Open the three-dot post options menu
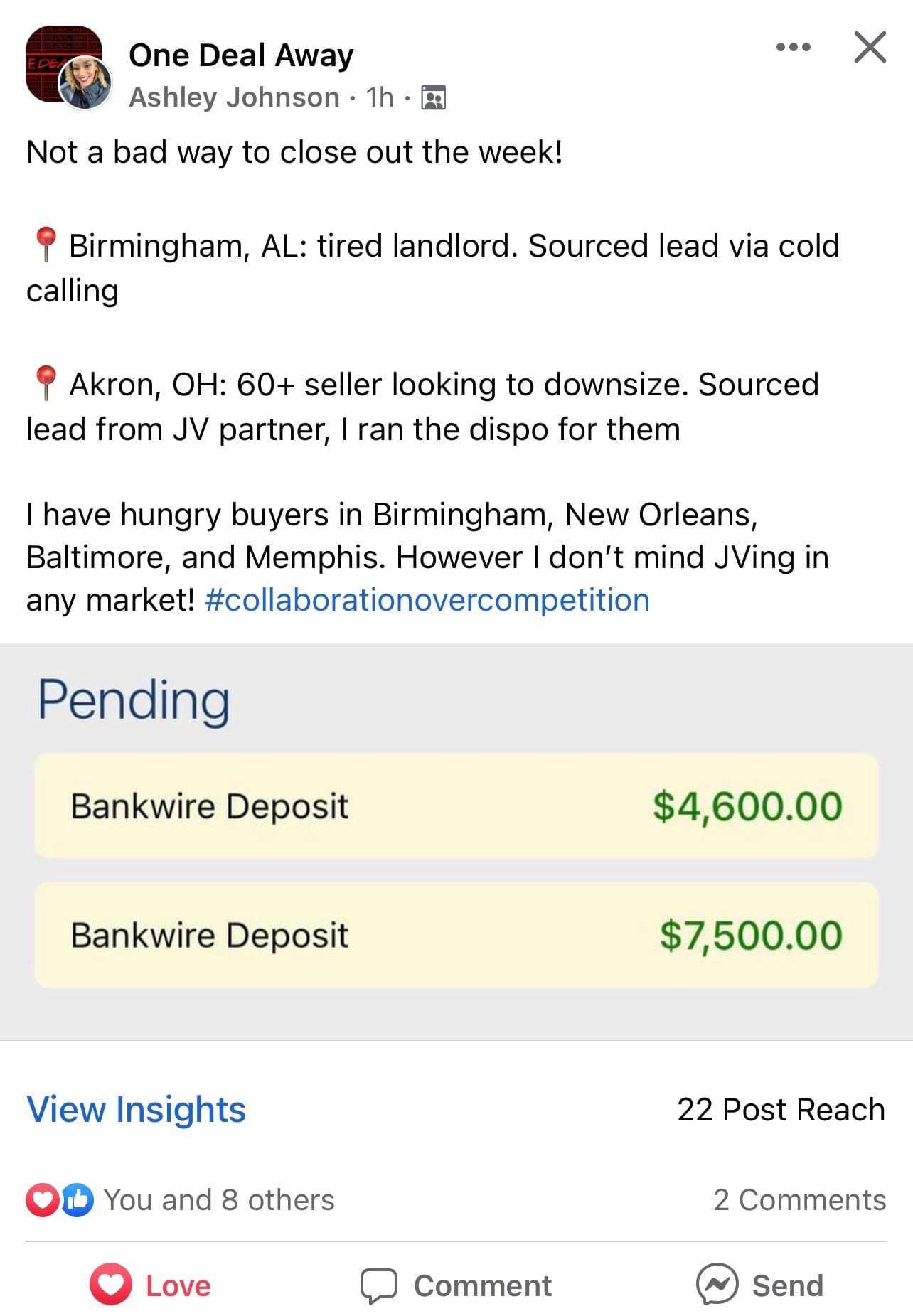The width and height of the screenshot is (913, 1316). pos(793,48)
